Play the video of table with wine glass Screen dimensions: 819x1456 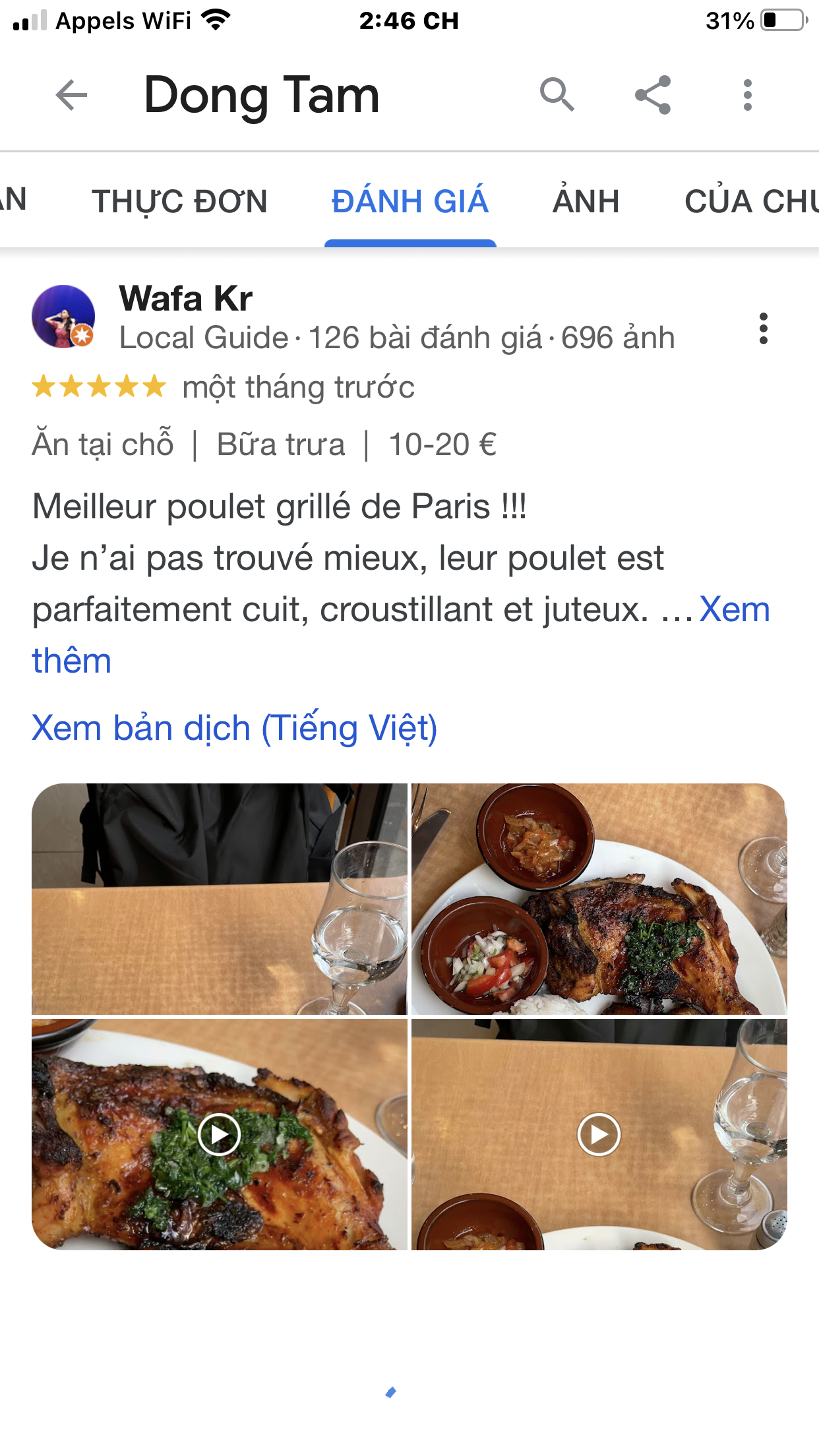(x=599, y=1134)
